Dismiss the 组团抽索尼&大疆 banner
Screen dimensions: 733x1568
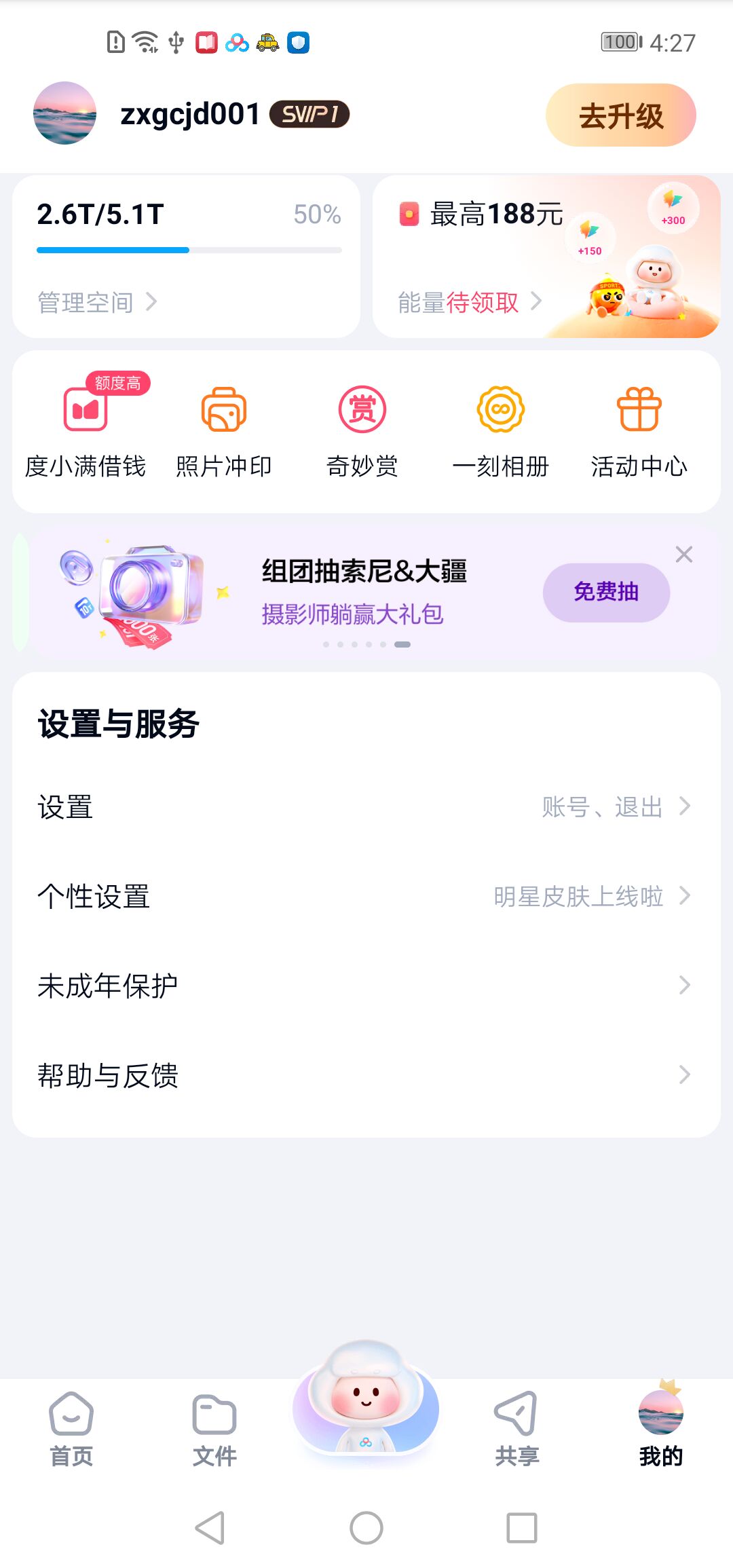684,555
